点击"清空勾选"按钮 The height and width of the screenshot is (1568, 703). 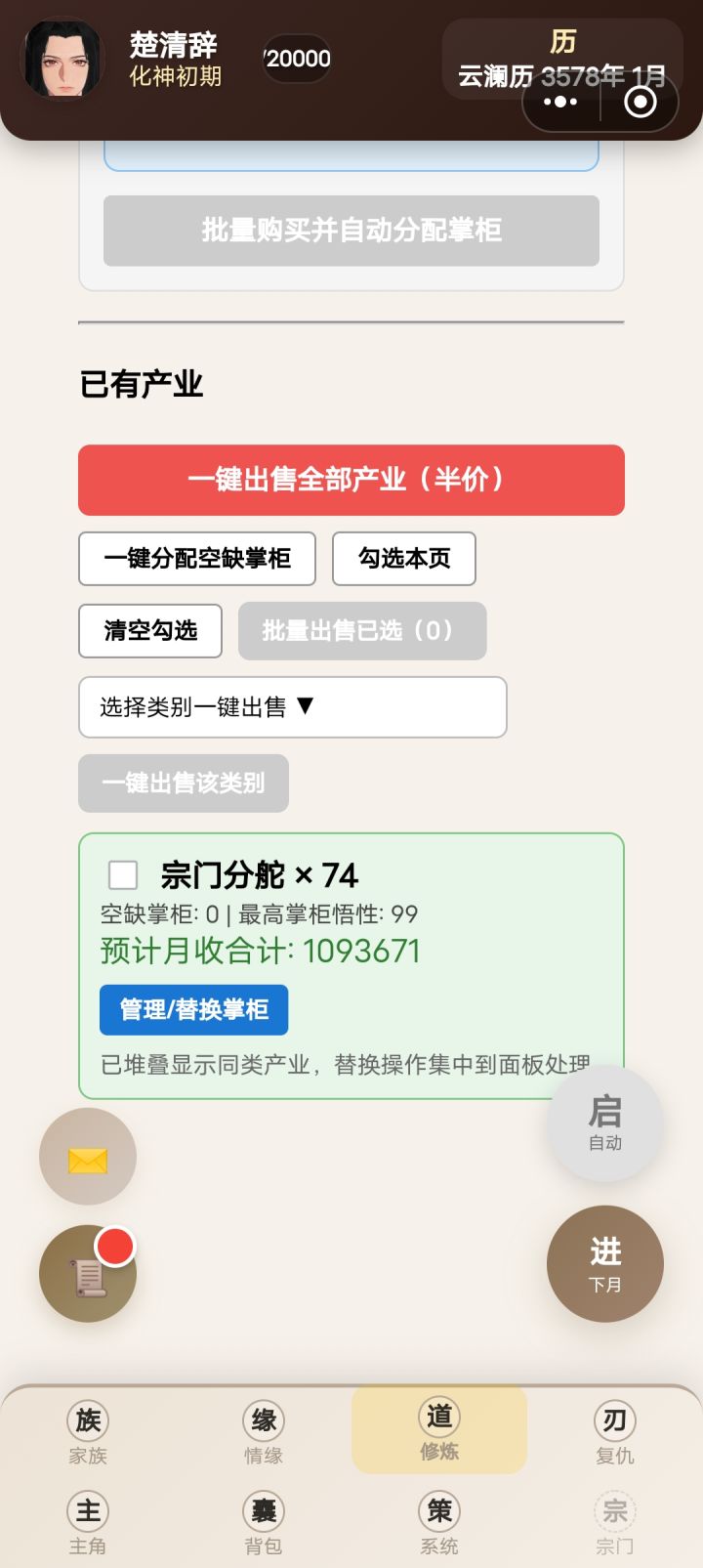click(x=149, y=631)
